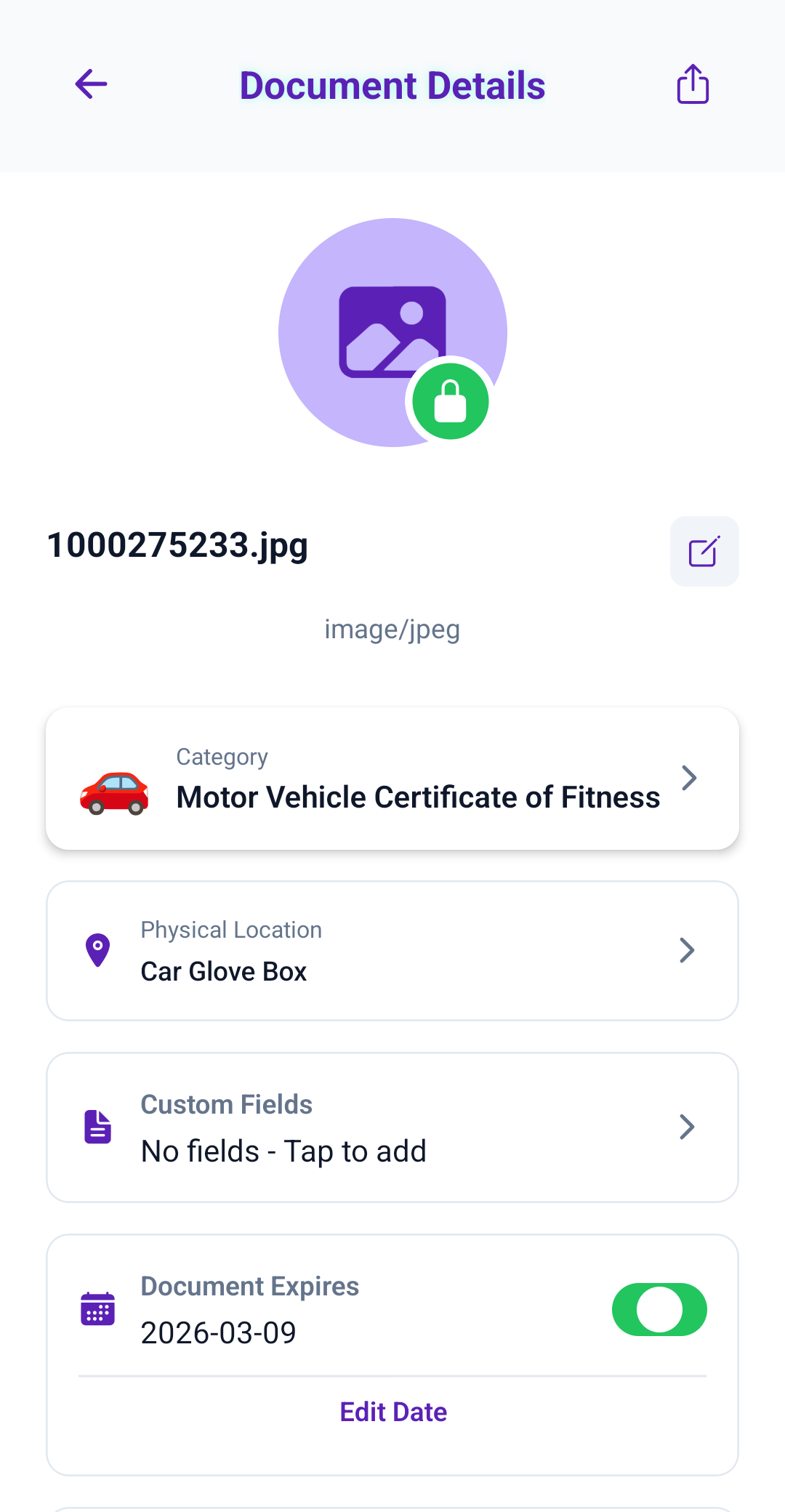The width and height of the screenshot is (785, 1512).
Task: Edit the file name 1000275233.jpg
Action: point(704,552)
